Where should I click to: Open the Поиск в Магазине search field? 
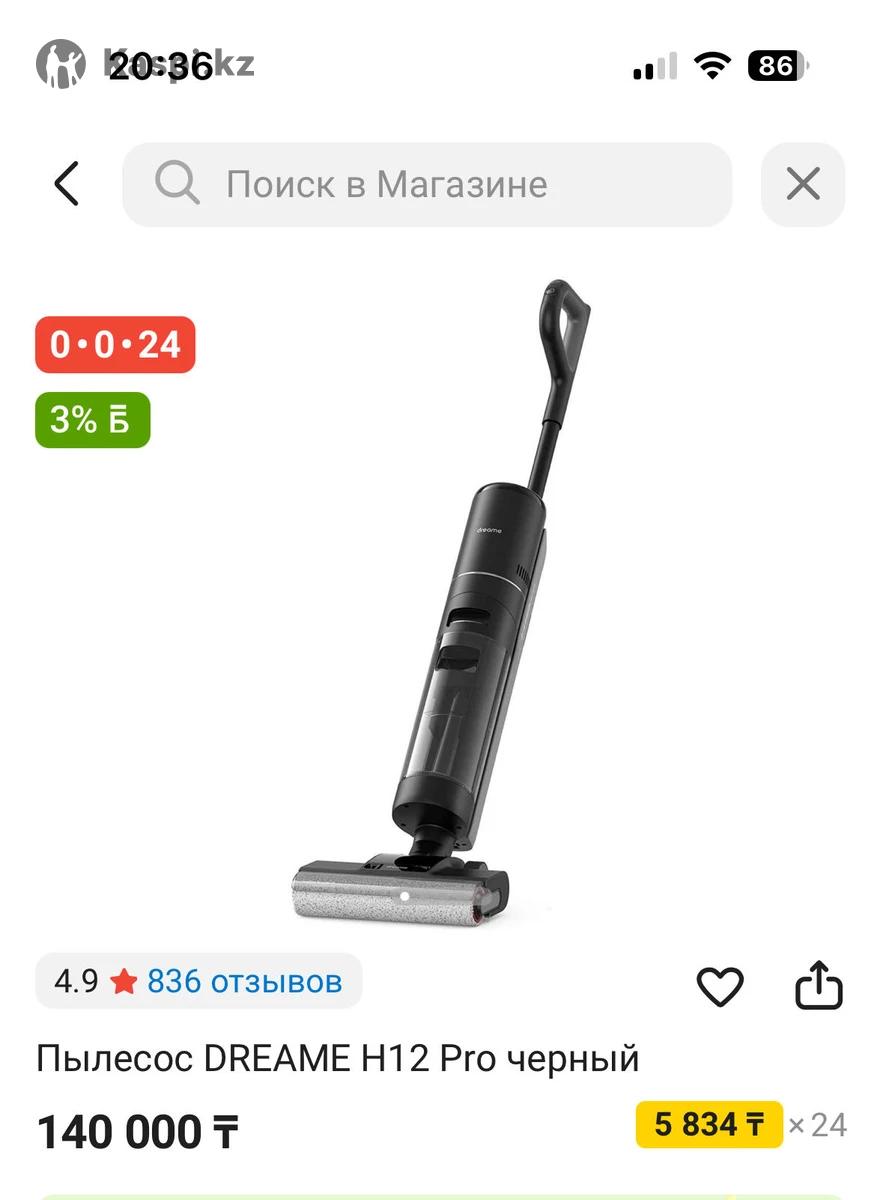[428, 185]
